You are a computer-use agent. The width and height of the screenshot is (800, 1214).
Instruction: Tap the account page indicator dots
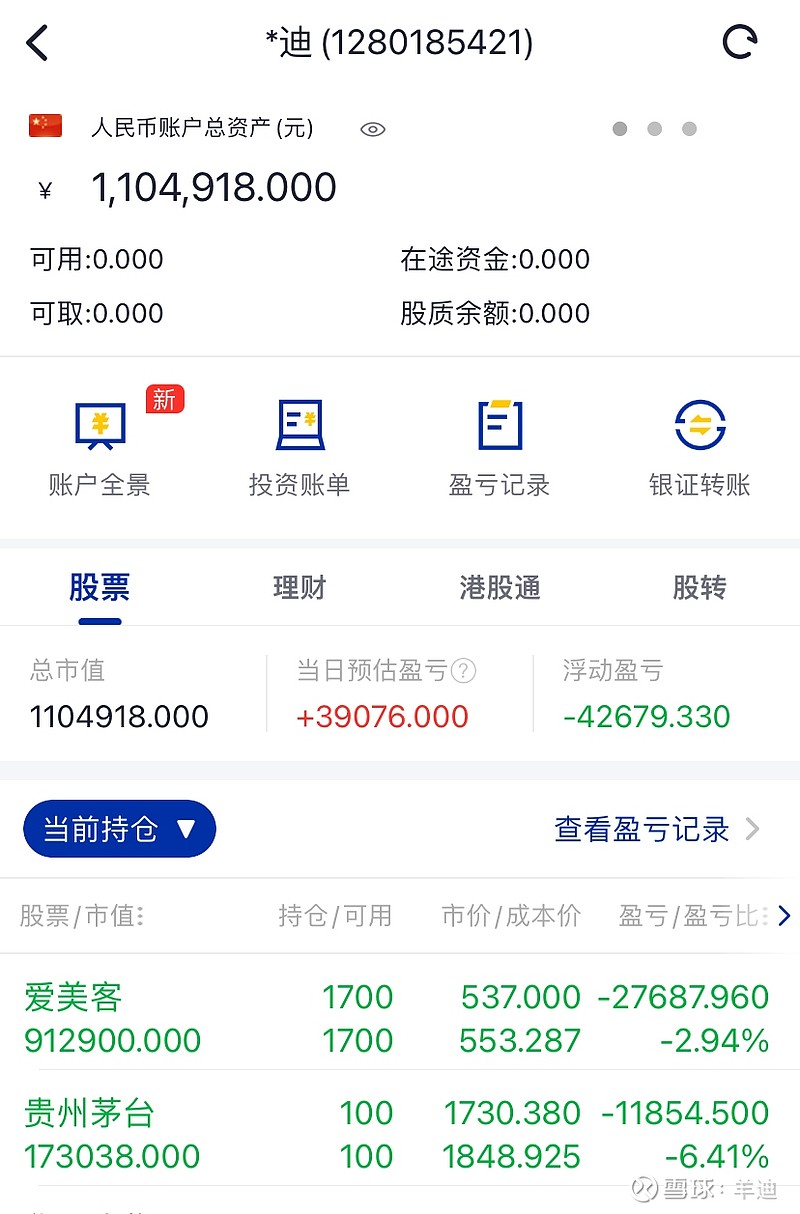tap(654, 129)
